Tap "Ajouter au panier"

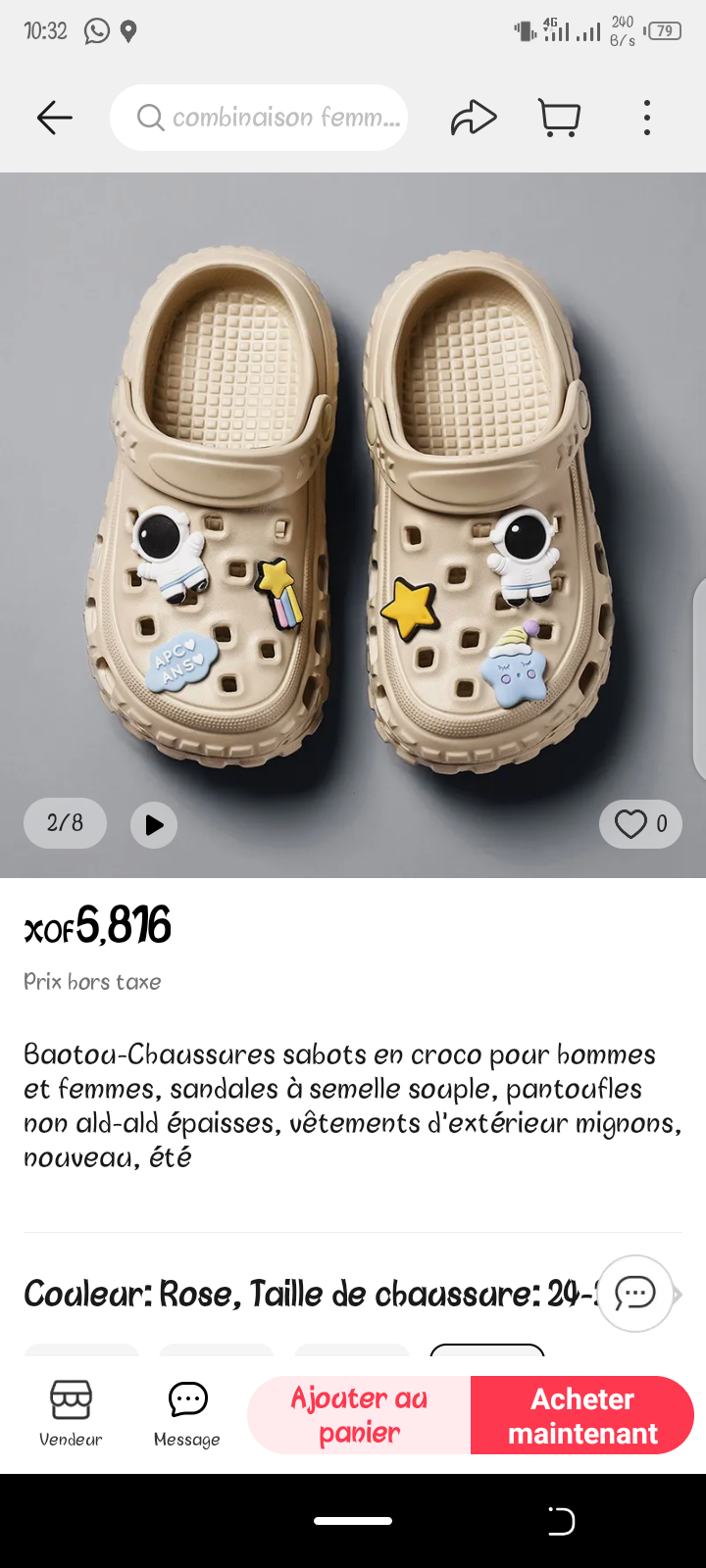click(359, 1415)
